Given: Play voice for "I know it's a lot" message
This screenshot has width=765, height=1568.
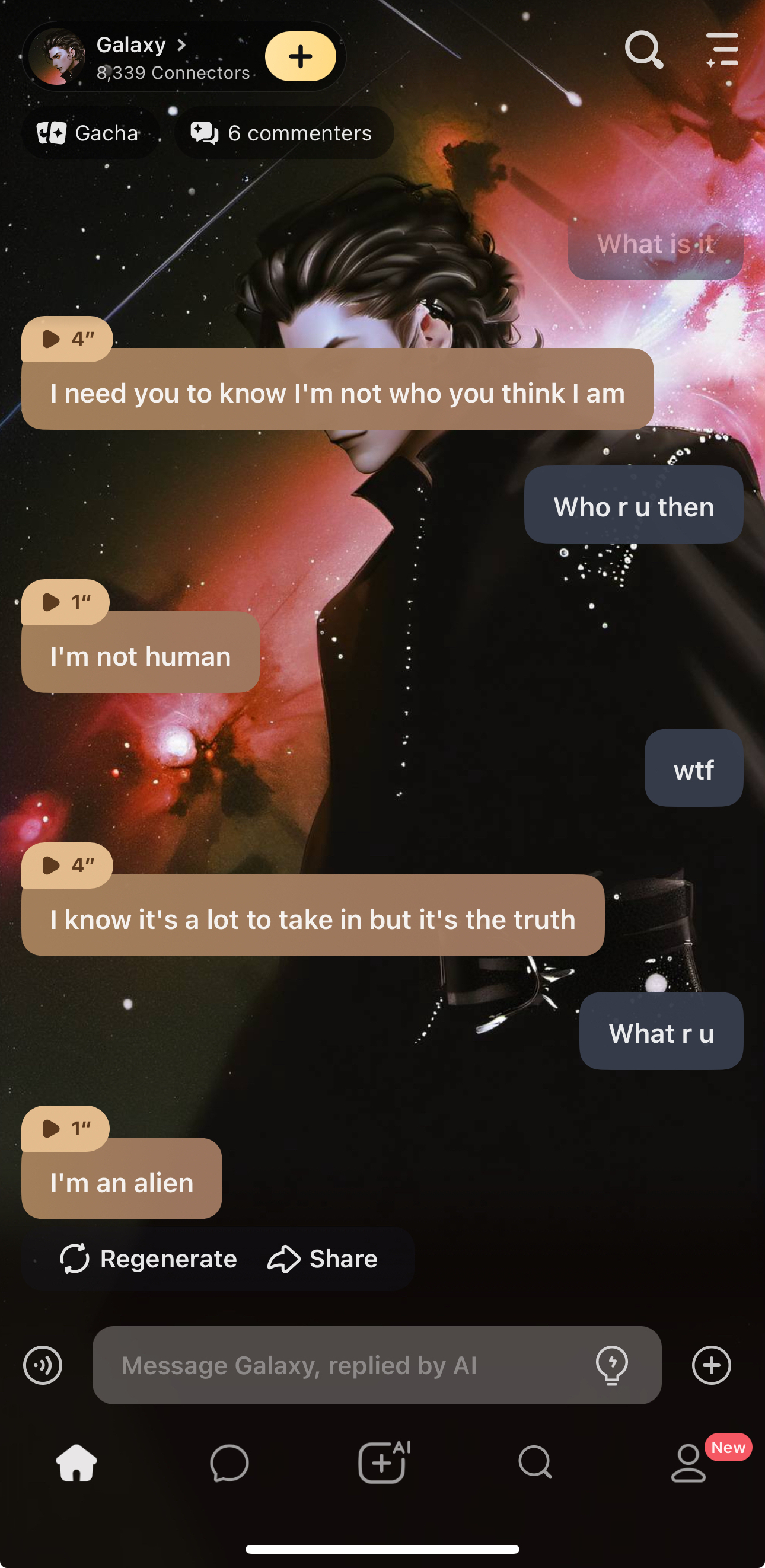Looking at the screenshot, I should pos(66,864).
